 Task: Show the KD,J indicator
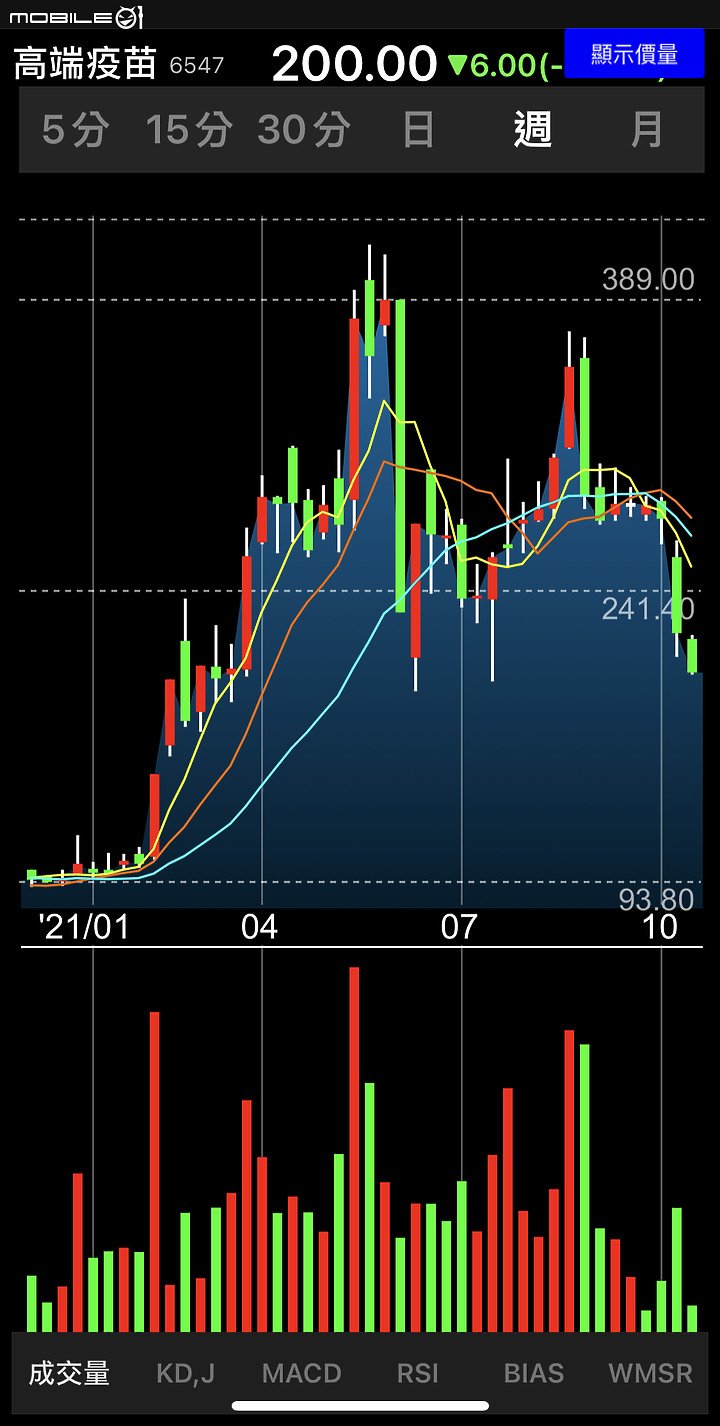coord(186,1373)
